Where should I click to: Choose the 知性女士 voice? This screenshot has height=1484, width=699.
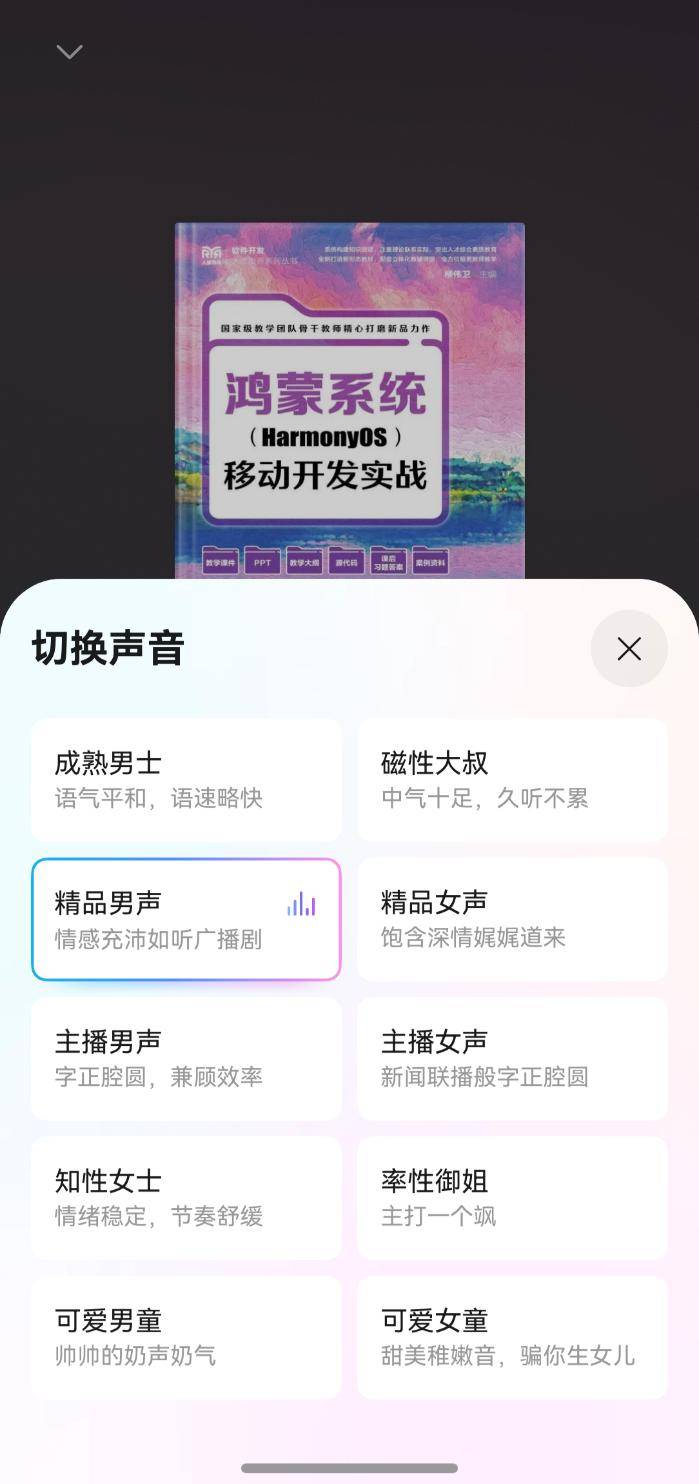[x=186, y=1198]
